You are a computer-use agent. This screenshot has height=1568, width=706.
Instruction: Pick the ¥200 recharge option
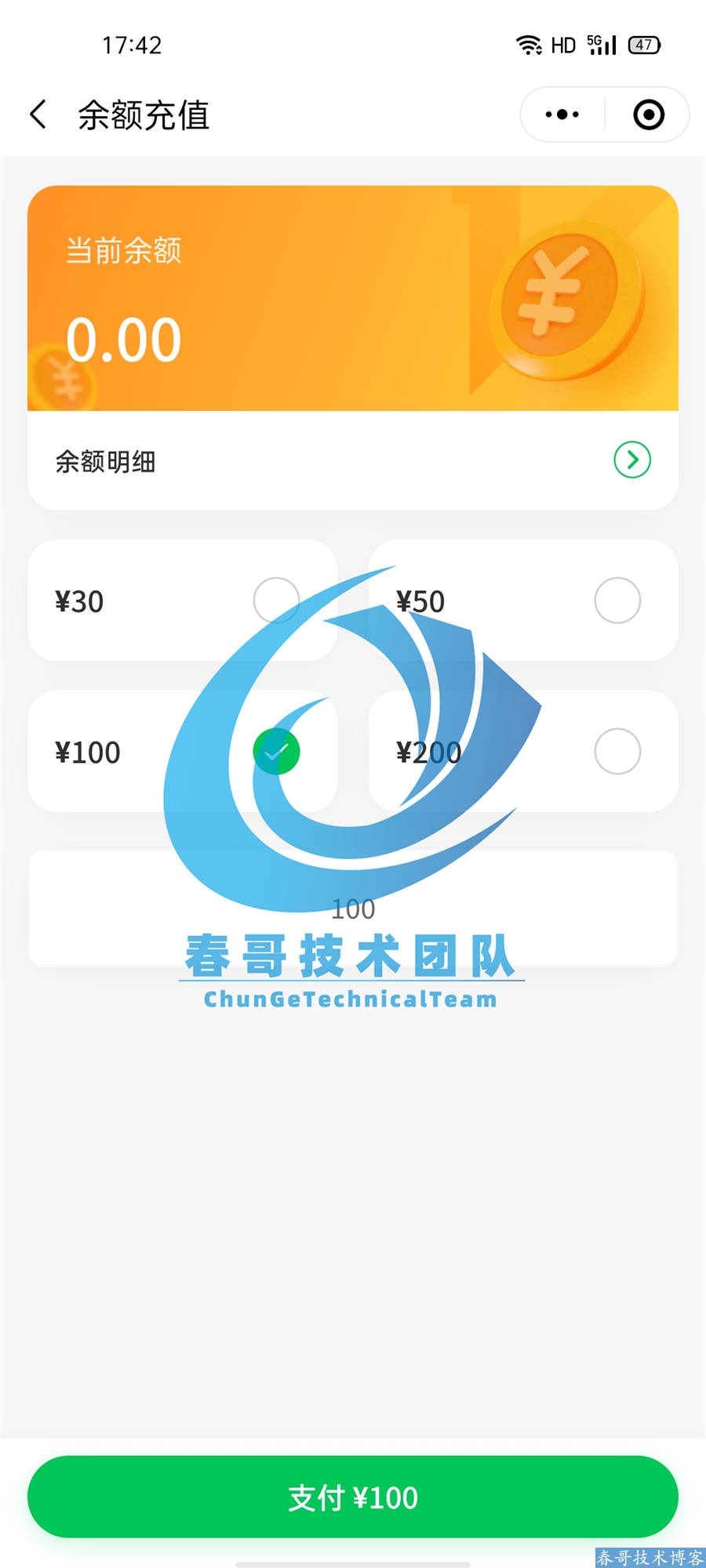523,751
